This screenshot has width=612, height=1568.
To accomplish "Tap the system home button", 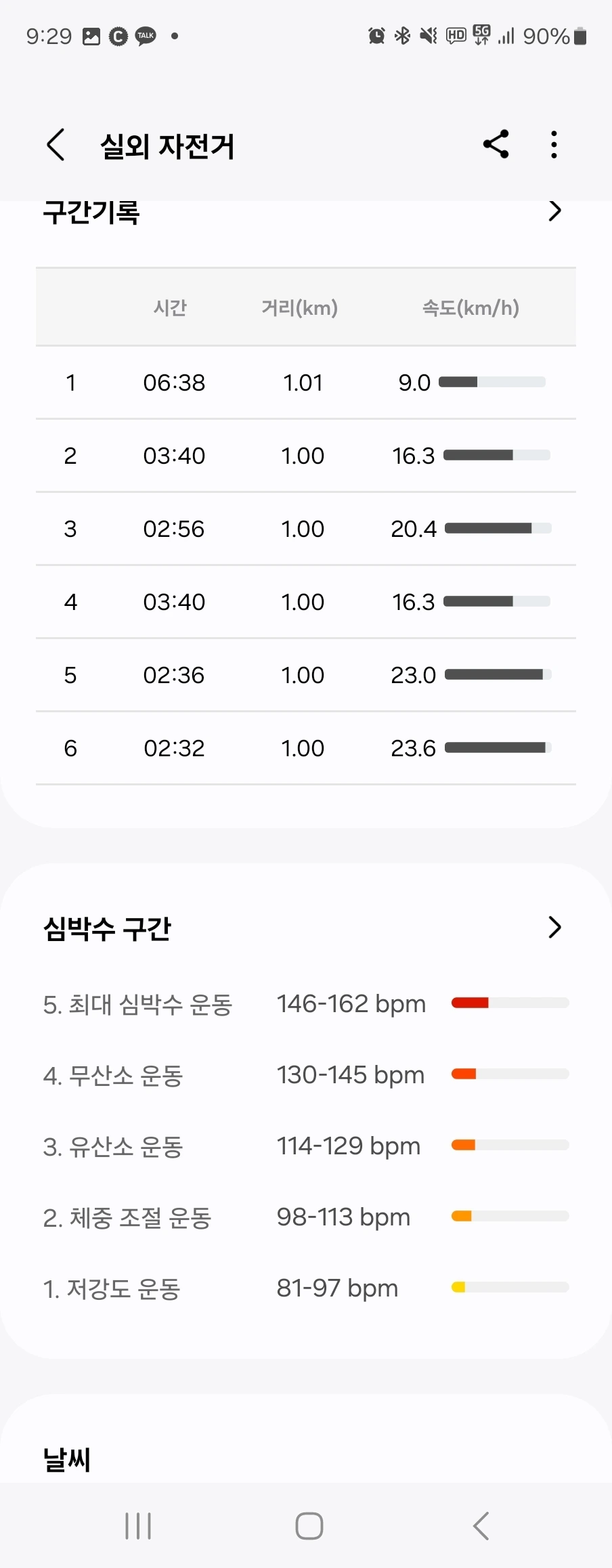I will [309, 1526].
